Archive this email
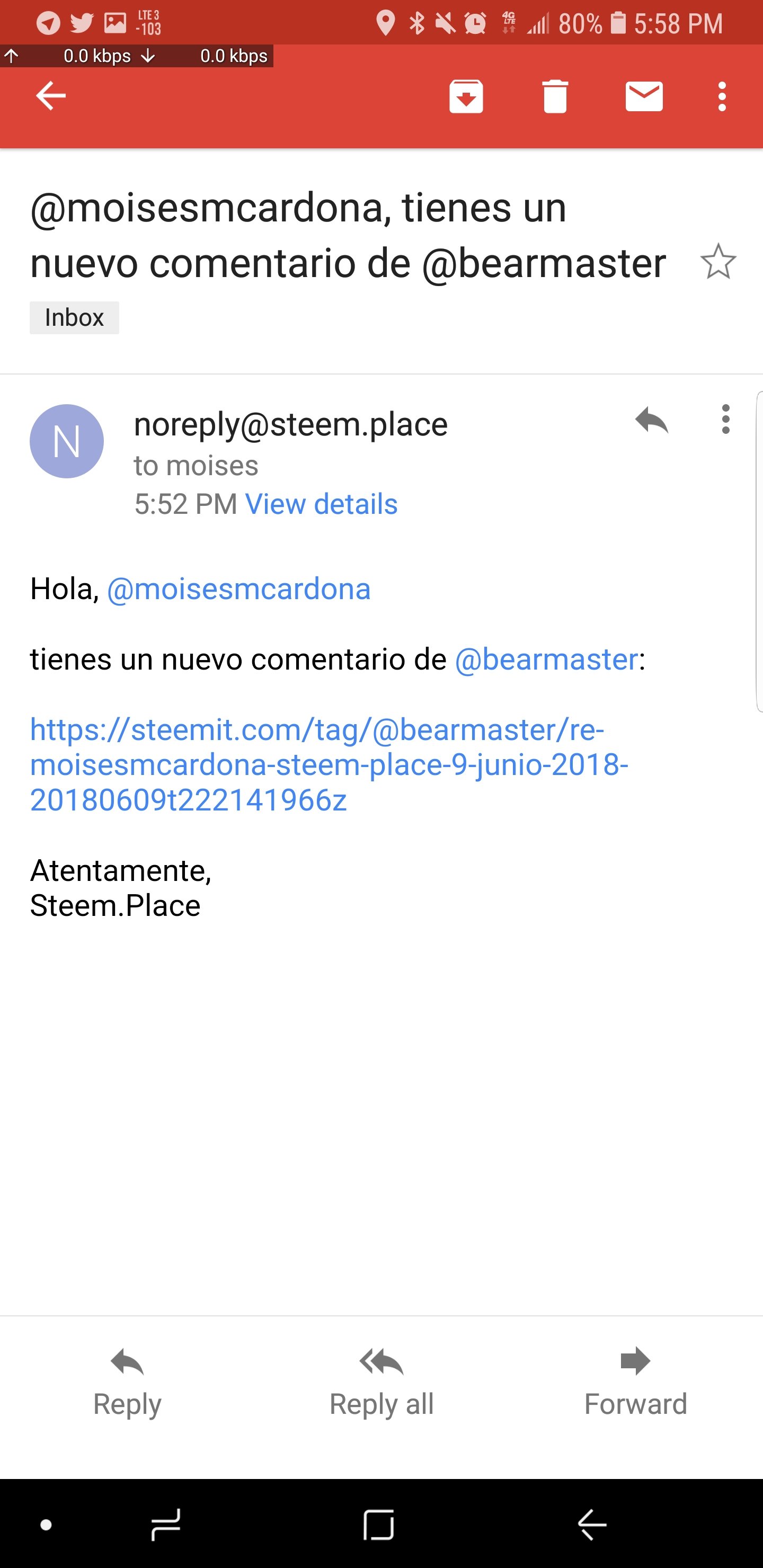 click(x=466, y=96)
